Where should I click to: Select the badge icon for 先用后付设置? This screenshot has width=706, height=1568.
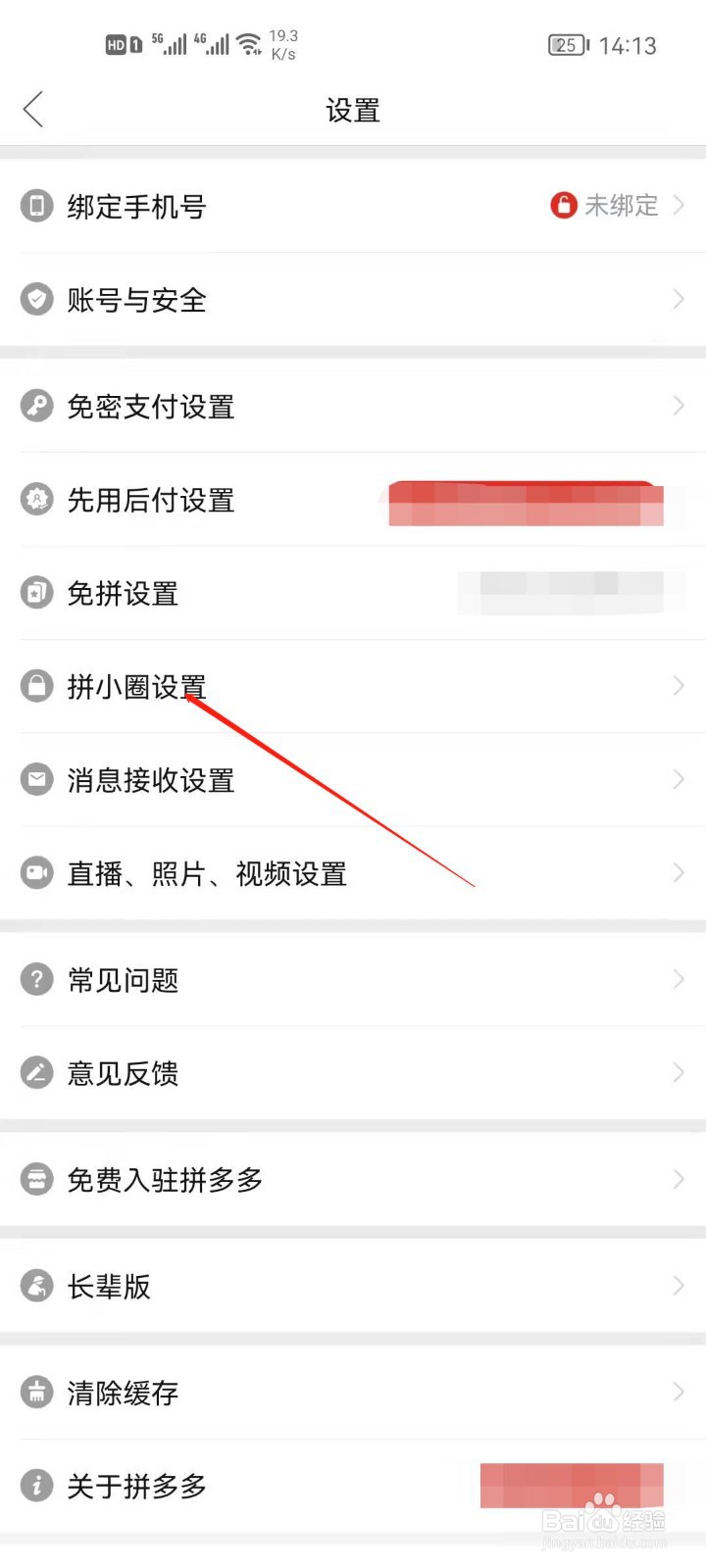36,500
